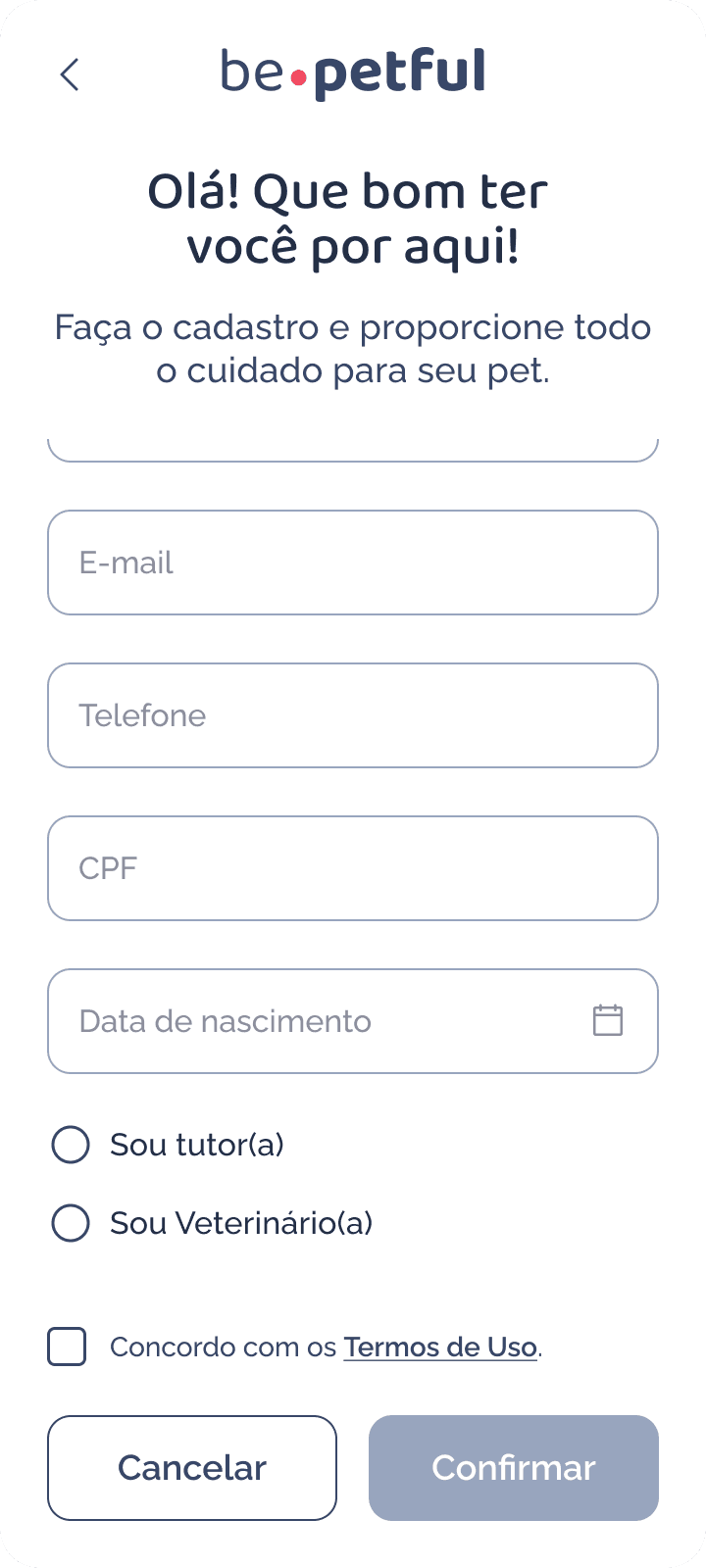Viewport: 706px width, 1568px height.
Task: Go back using the arrow icon
Action: tap(69, 74)
